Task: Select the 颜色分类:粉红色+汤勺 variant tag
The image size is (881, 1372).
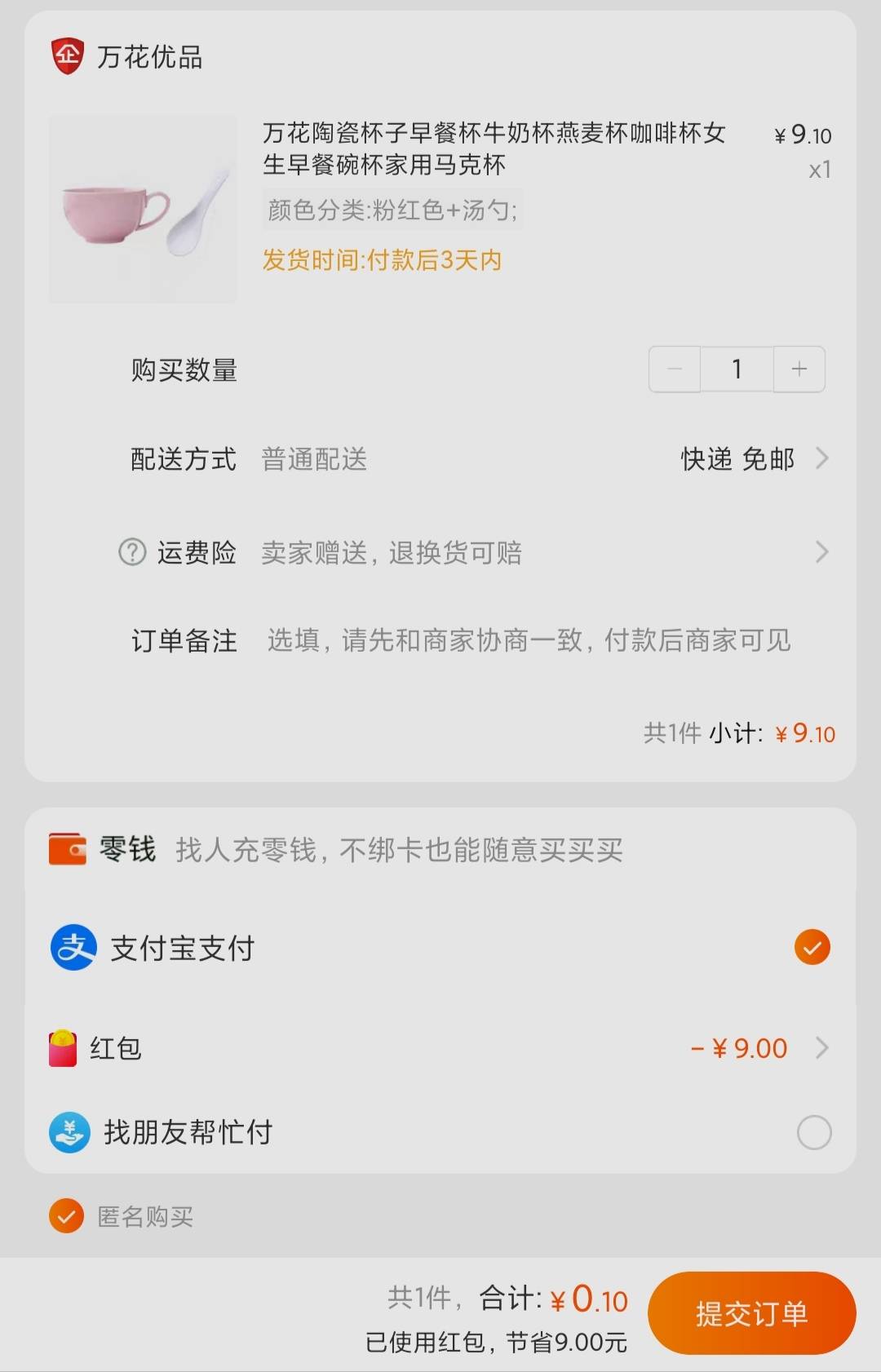Action: point(393,210)
